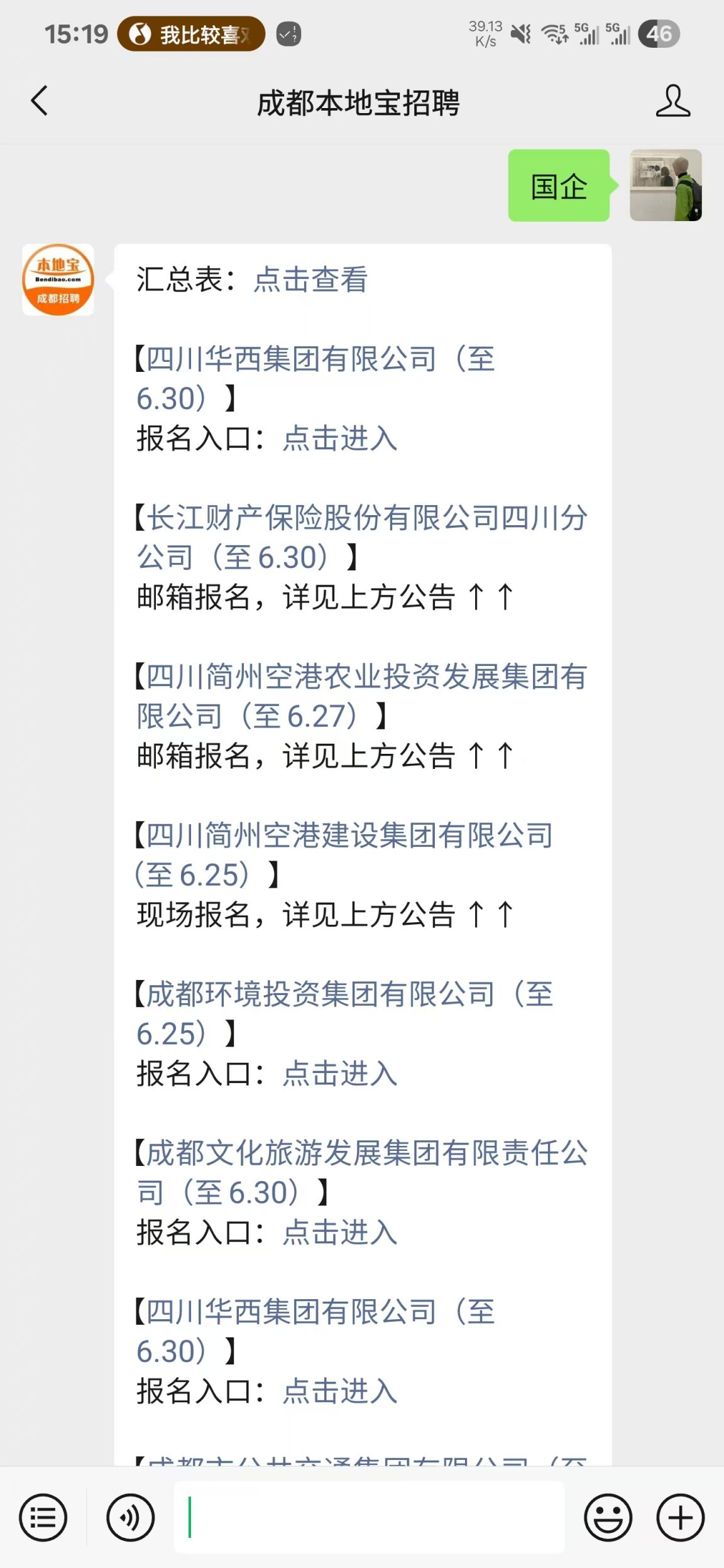Open the 本地宝 成都招聘 account avatar
The image size is (724, 1568).
click(58, 280)
